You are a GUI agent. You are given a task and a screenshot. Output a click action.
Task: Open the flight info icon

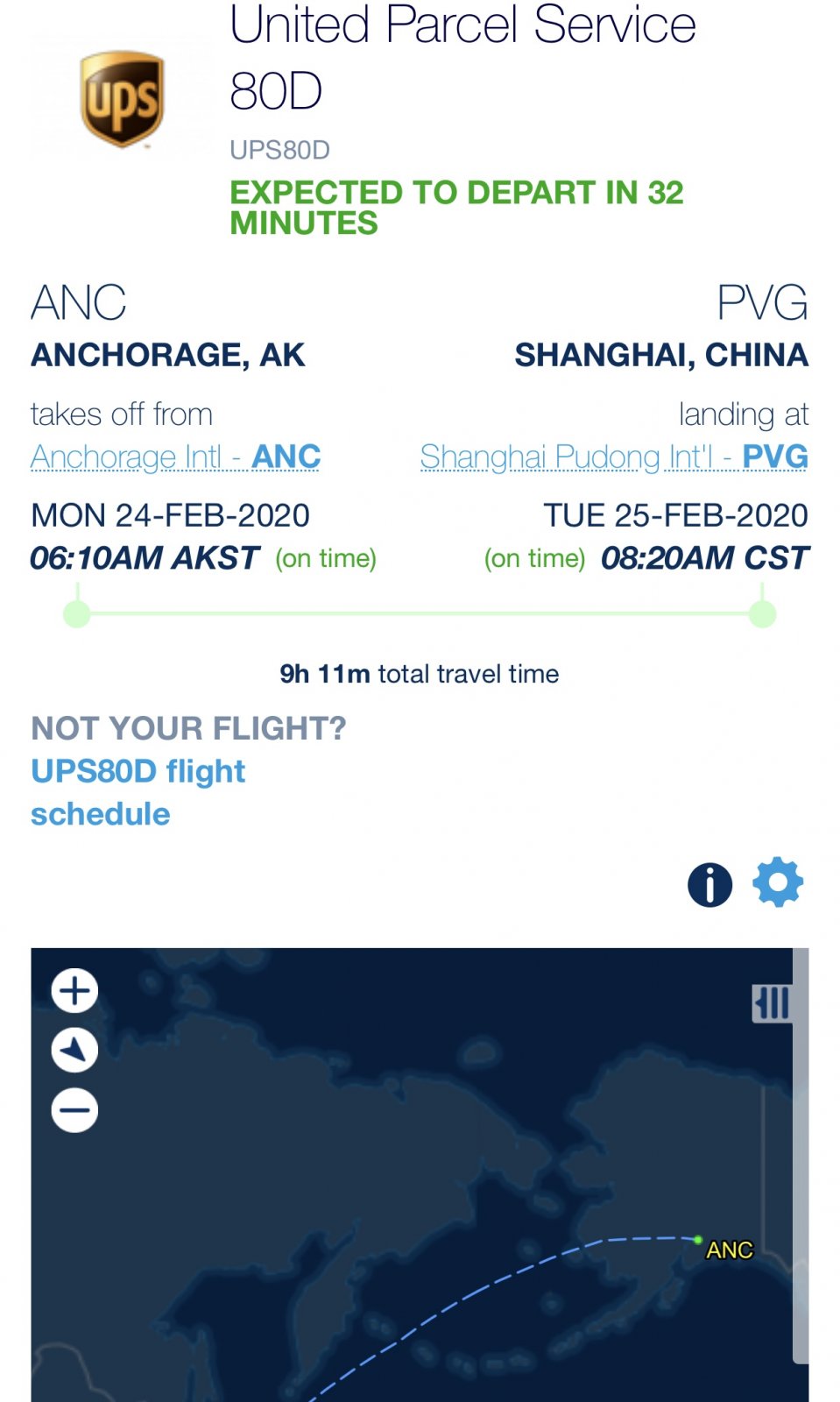[709, 884]
